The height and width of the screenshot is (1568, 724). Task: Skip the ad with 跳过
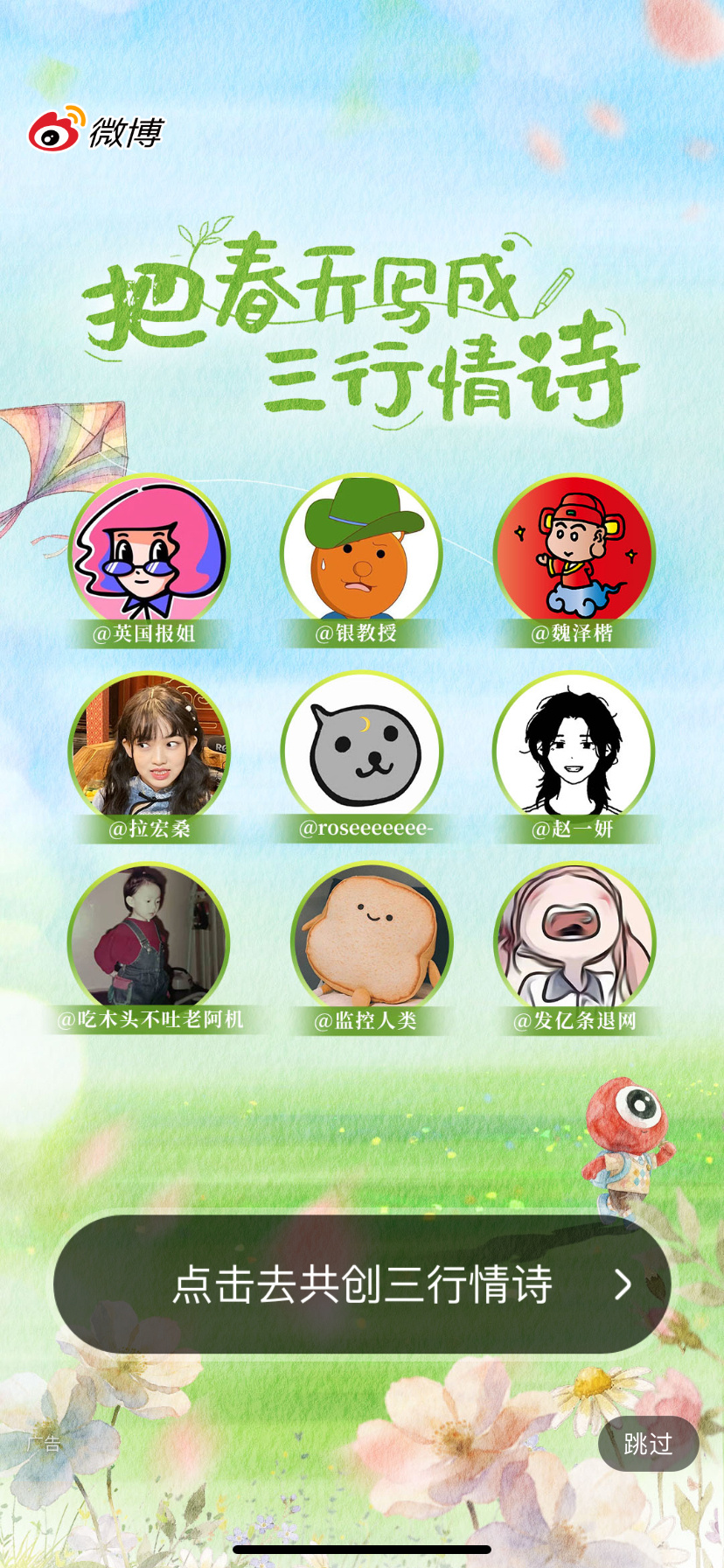click(648, 1443)
